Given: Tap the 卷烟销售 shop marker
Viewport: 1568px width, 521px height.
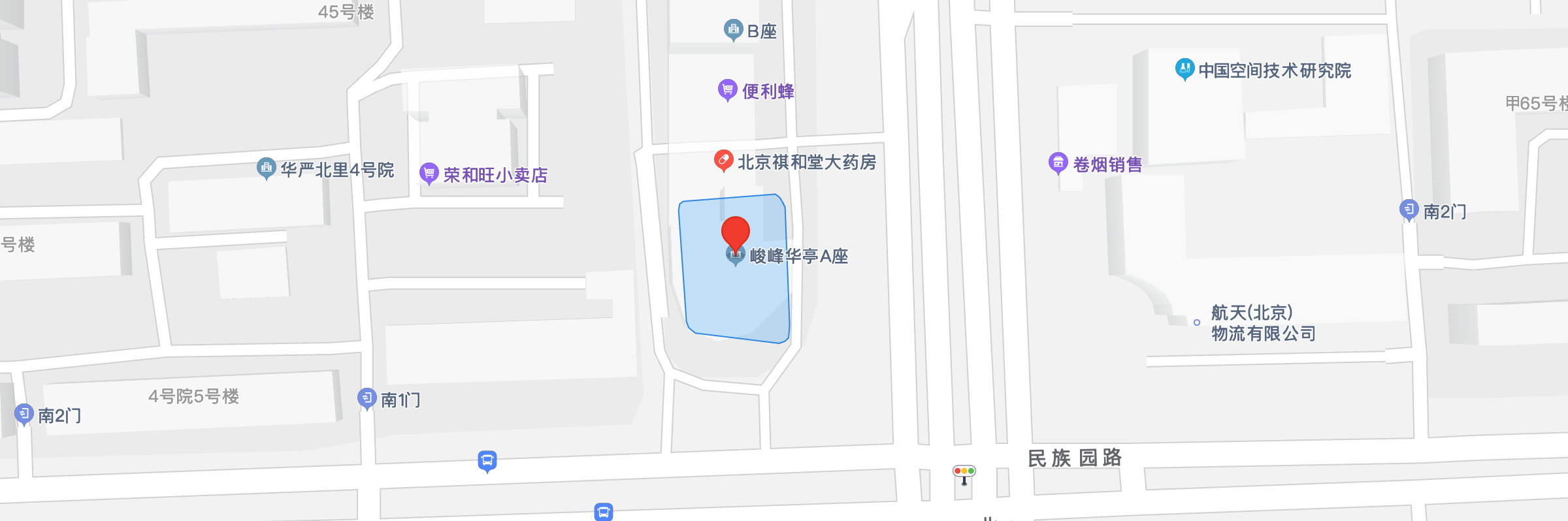Looking at the screenshot, I should point(1058,163).
